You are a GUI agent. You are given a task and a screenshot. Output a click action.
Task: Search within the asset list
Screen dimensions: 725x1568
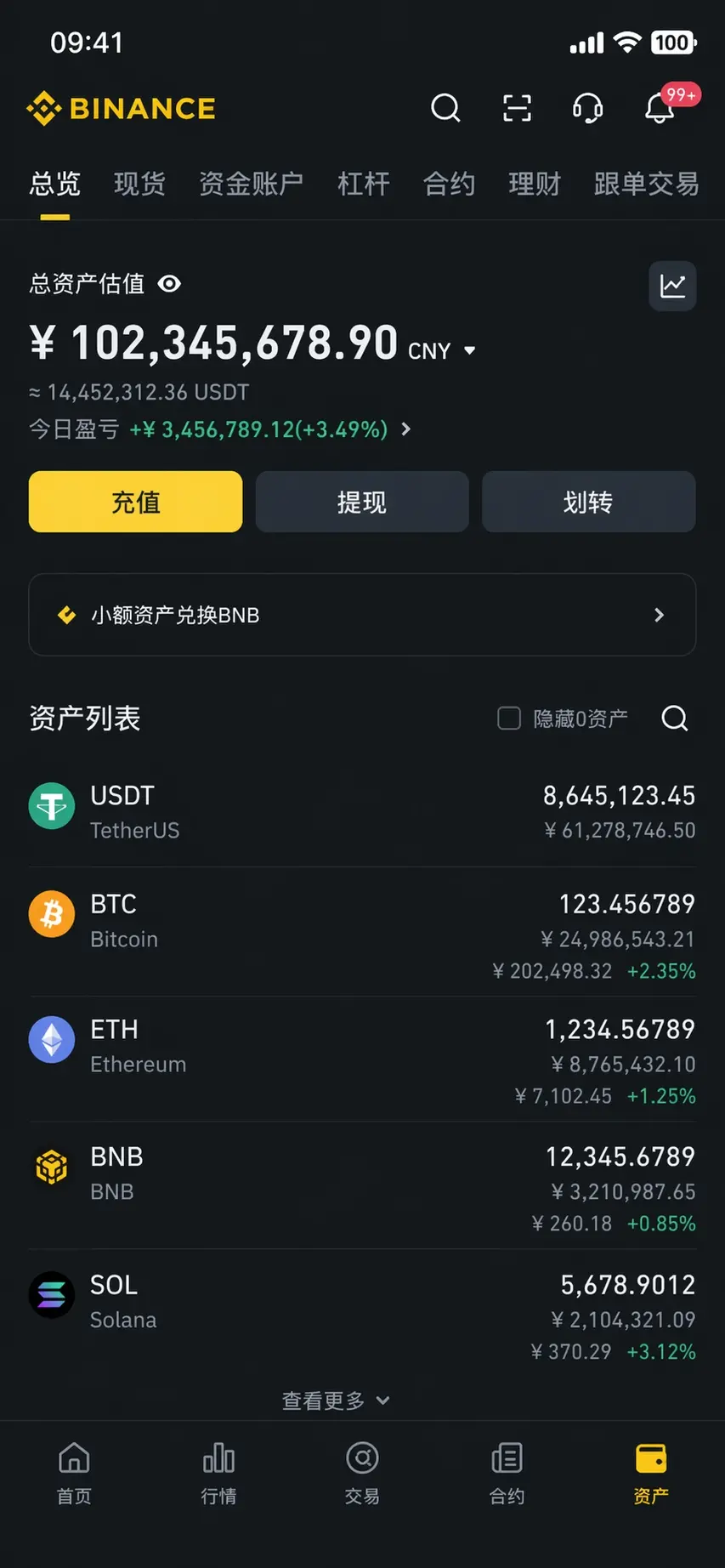[x=675, y=719]
